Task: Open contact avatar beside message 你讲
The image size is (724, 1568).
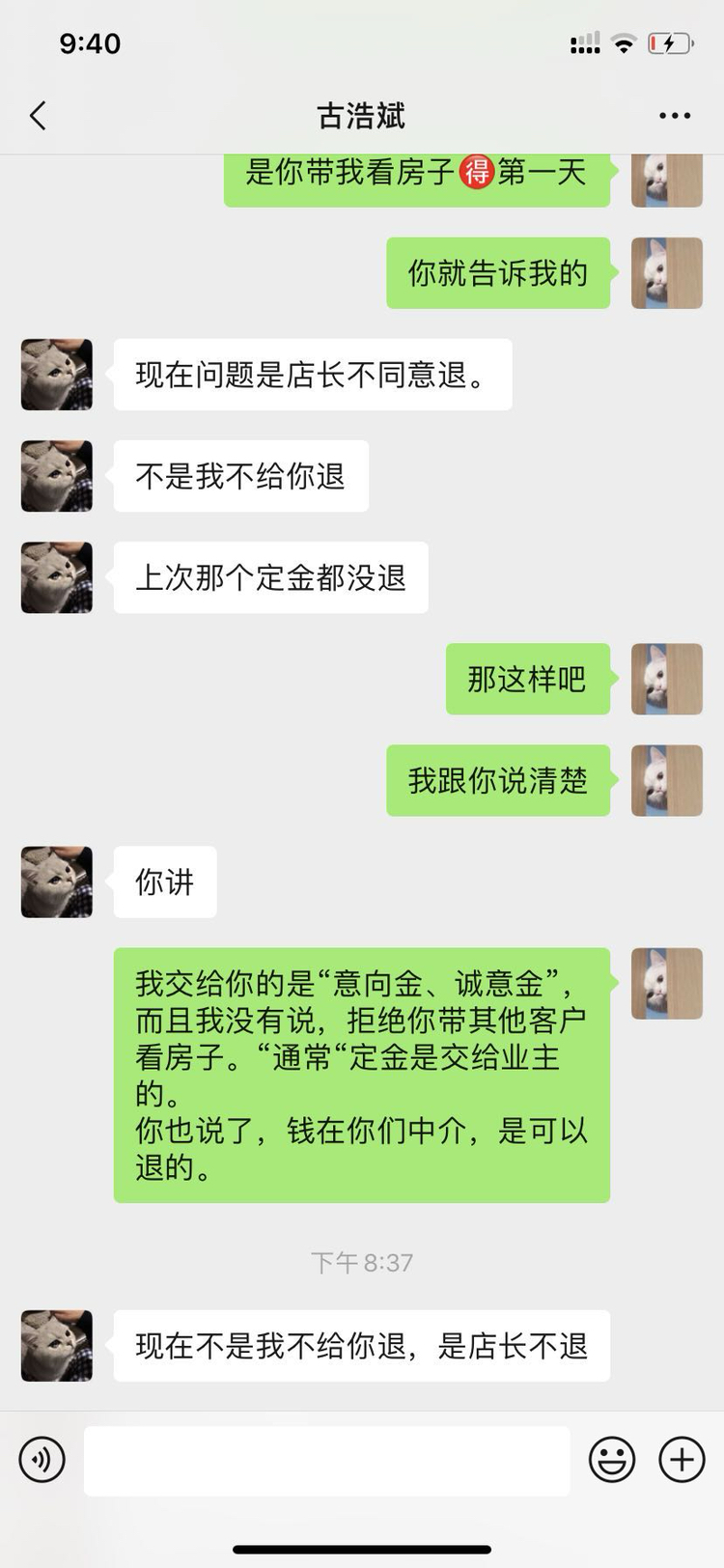Action: pos(57,882)
